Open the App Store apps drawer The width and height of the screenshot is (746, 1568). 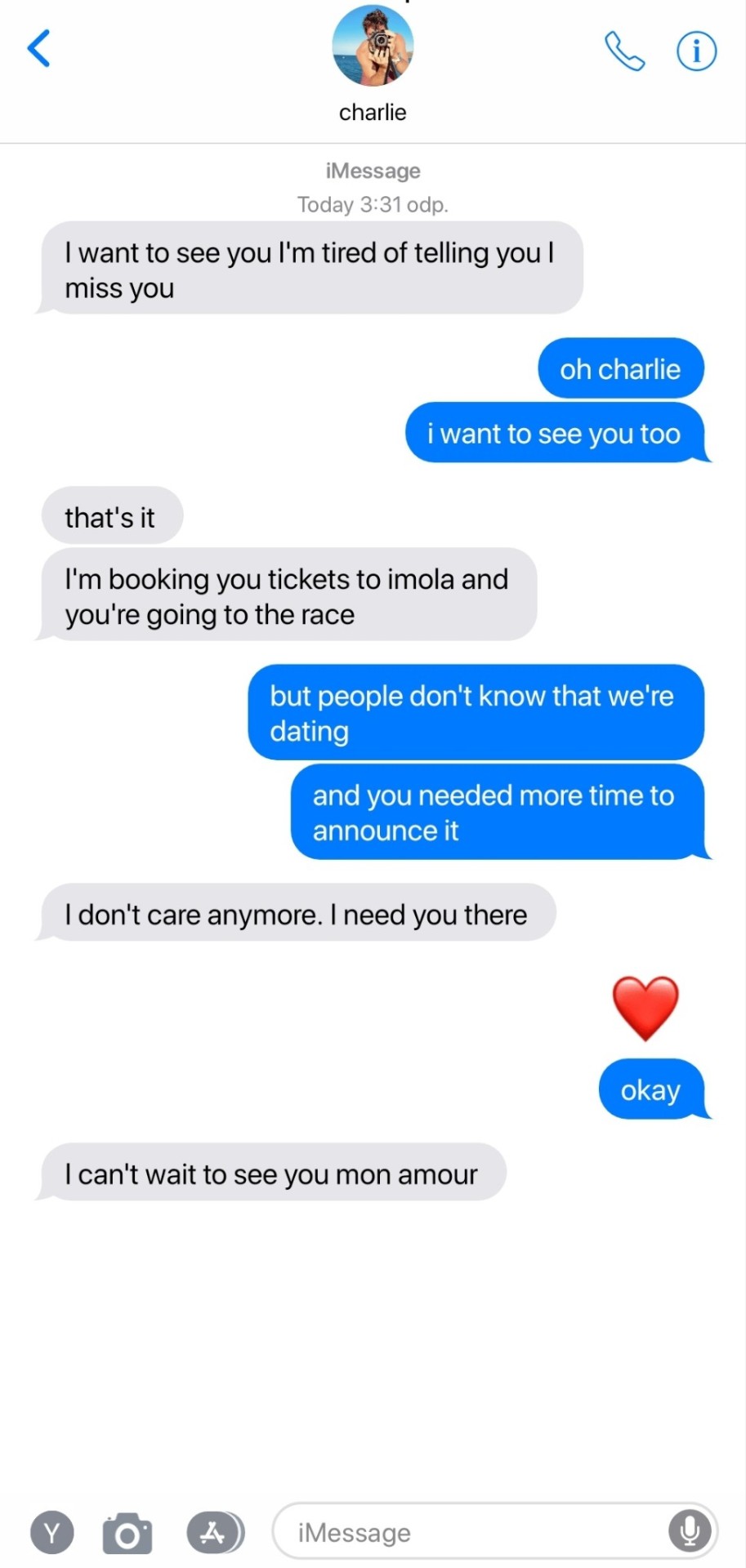[x=214, y=1532]
